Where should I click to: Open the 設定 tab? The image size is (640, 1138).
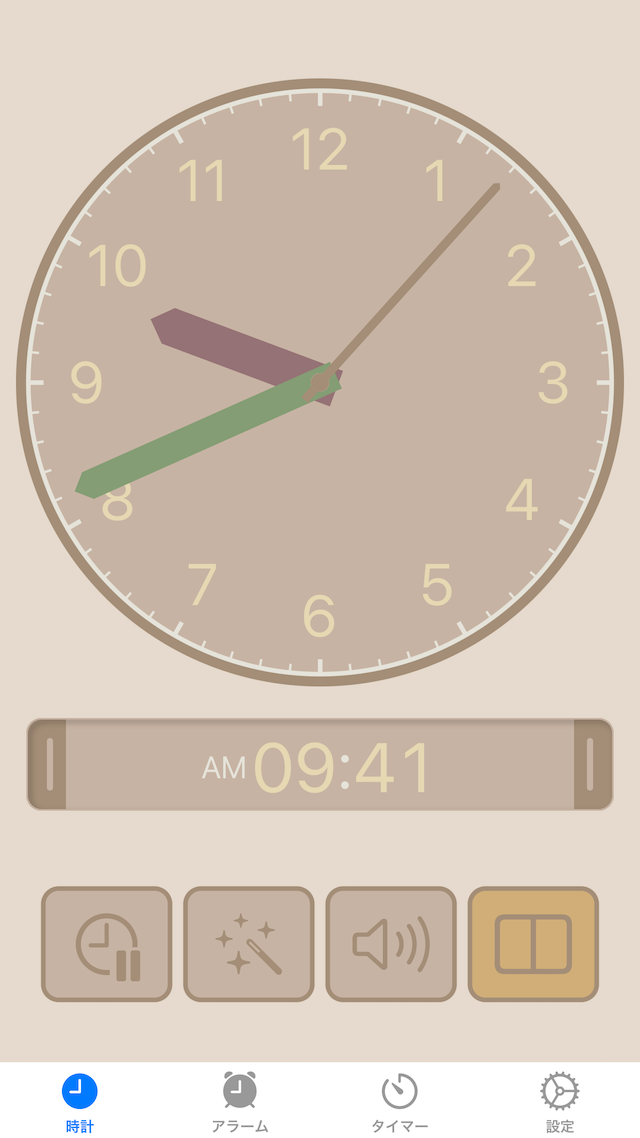[560, 1101]
